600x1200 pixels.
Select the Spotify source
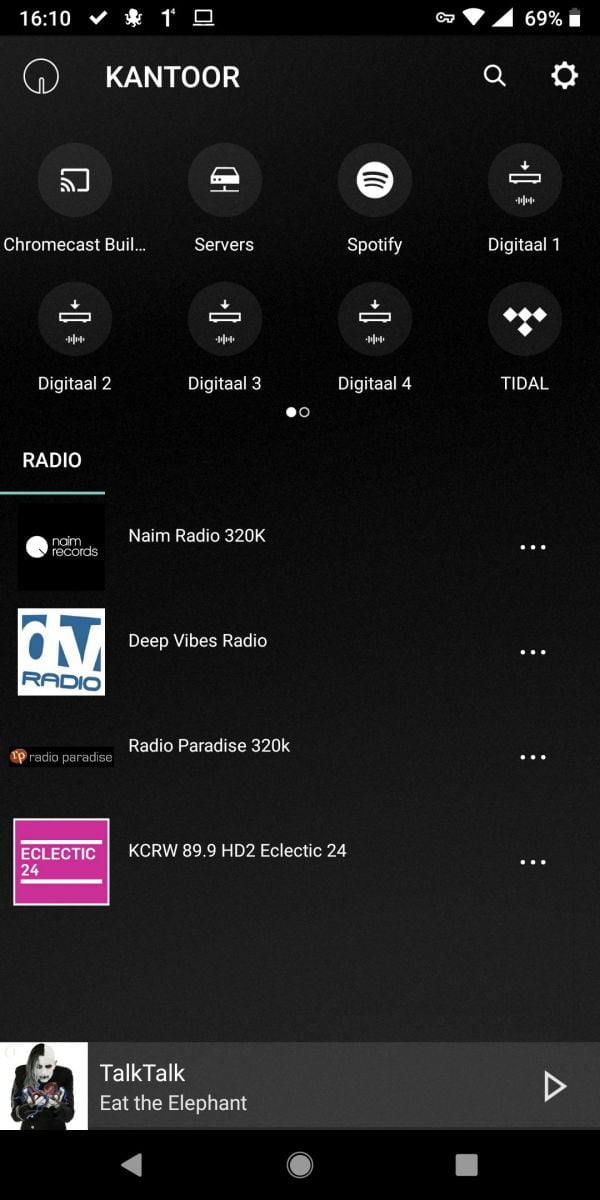375,181
